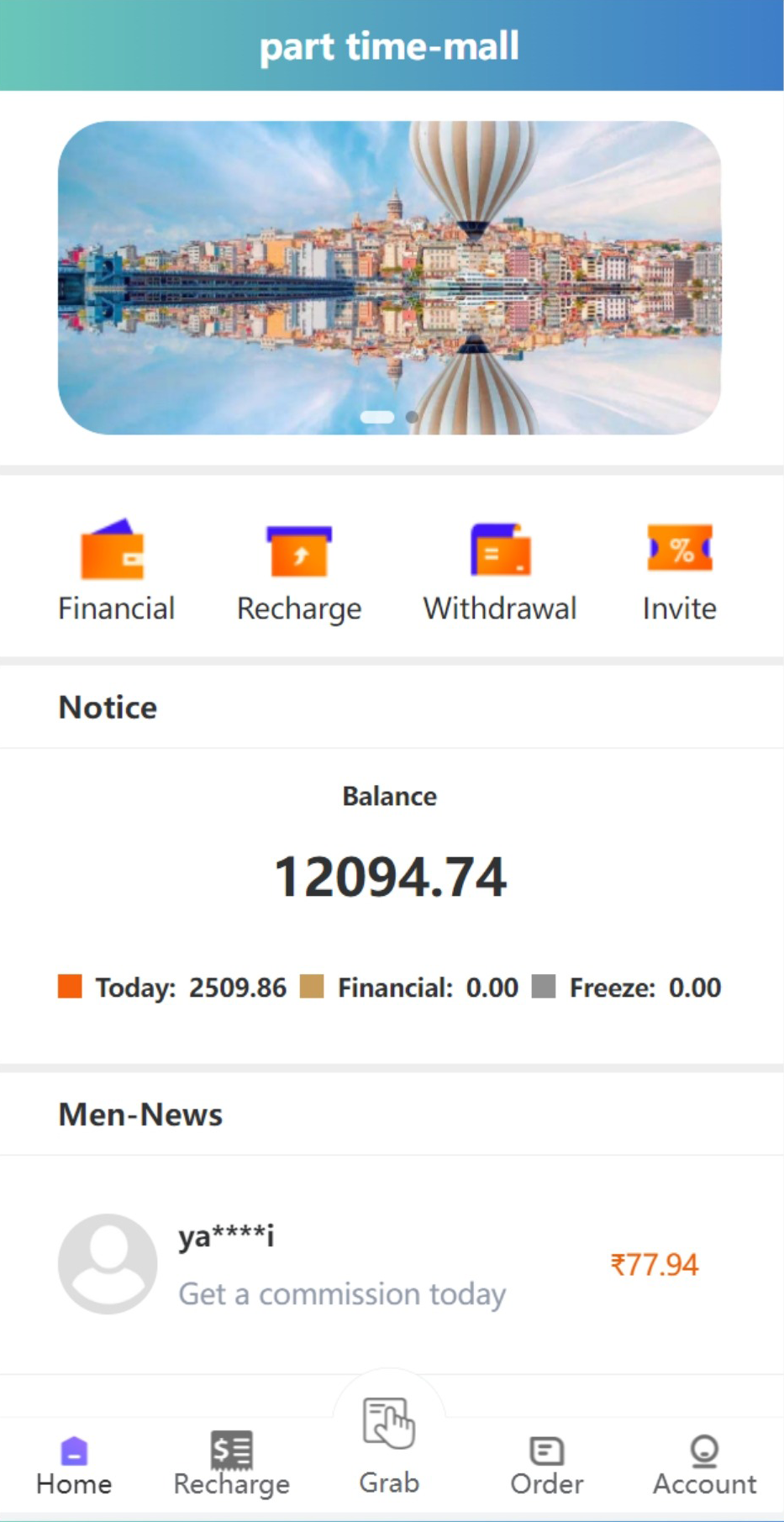Viewport: 784px width, 1522px height.
Task: Tap the balloon city banner image
Action: [x=391, y=277]
